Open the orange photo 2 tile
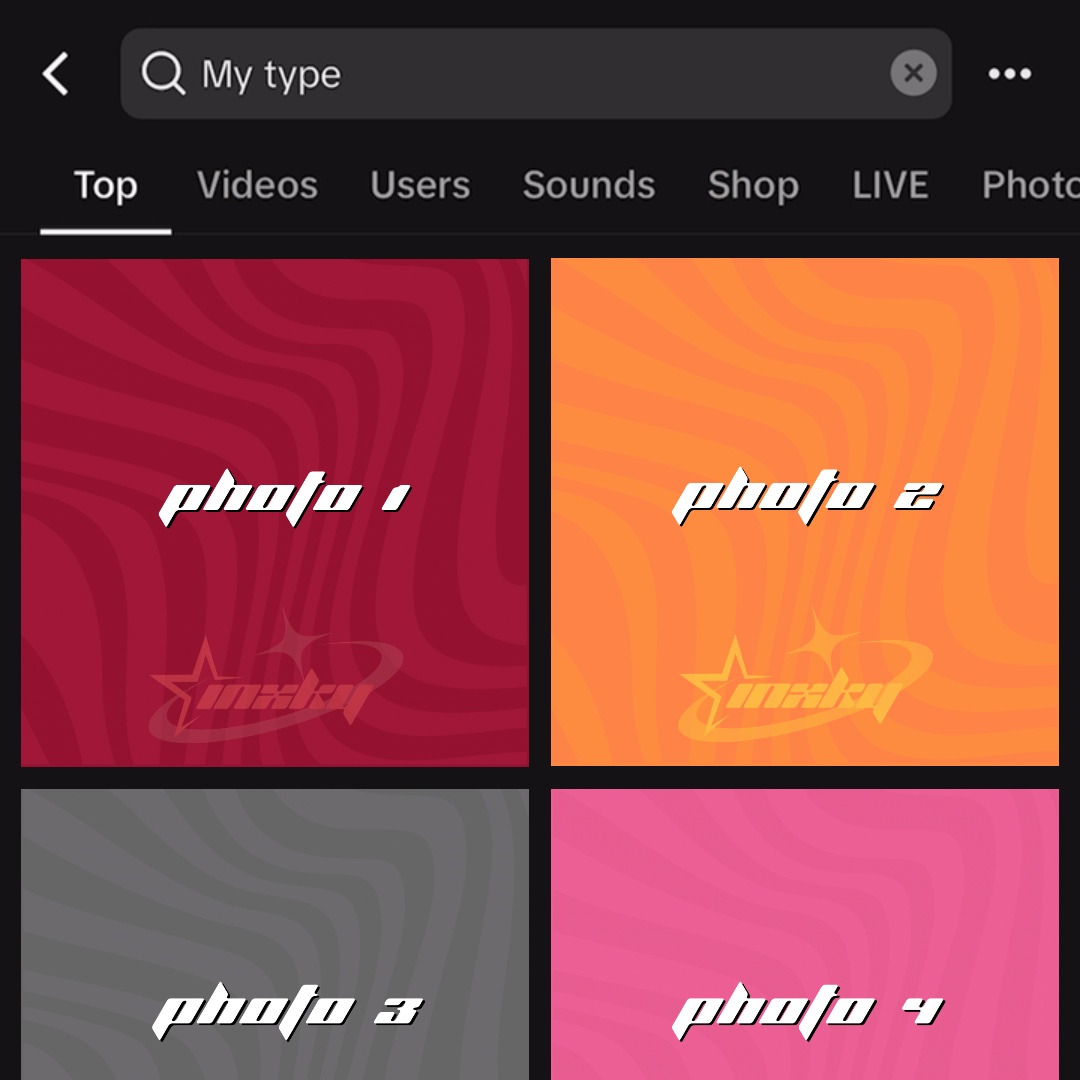 805,512
